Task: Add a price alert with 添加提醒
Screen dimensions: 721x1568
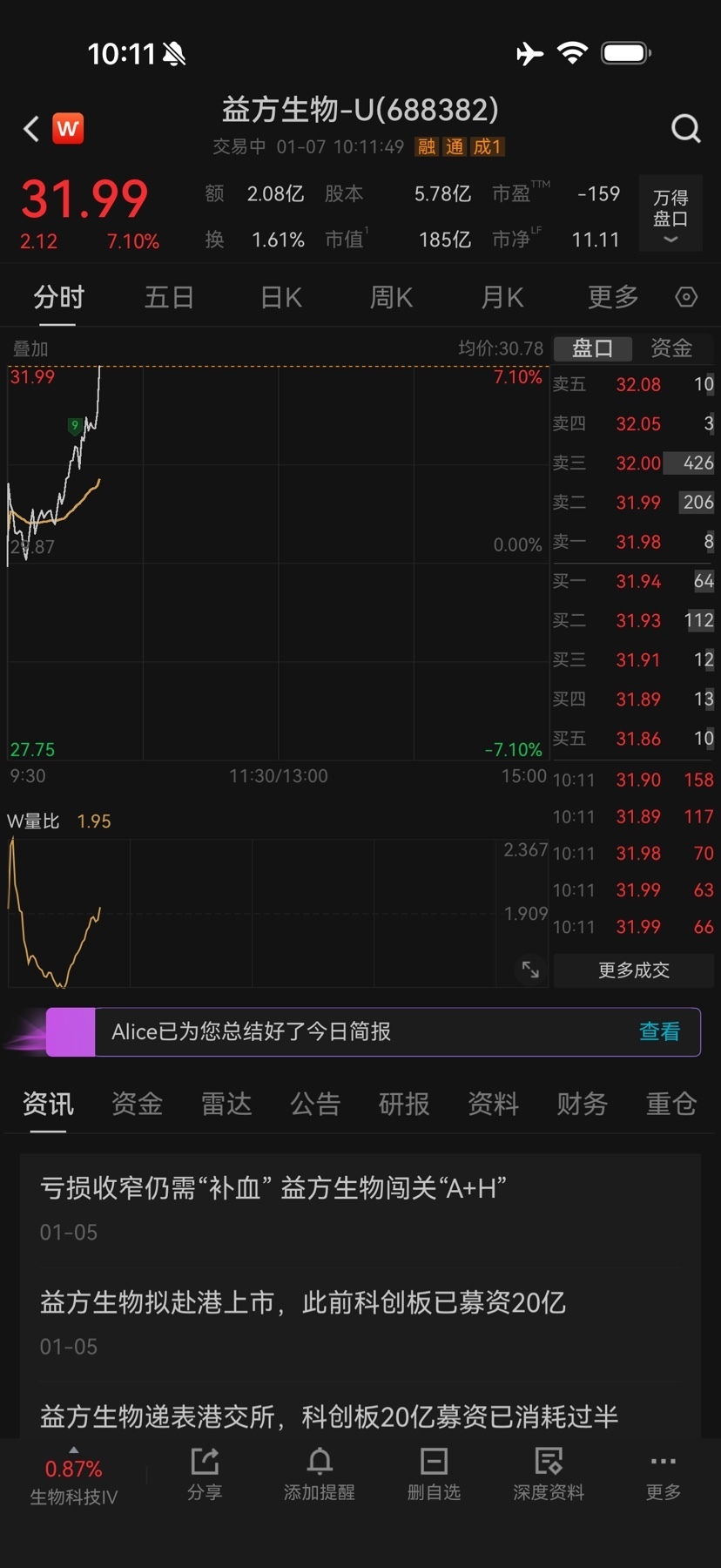Action: coord(319,1474)
